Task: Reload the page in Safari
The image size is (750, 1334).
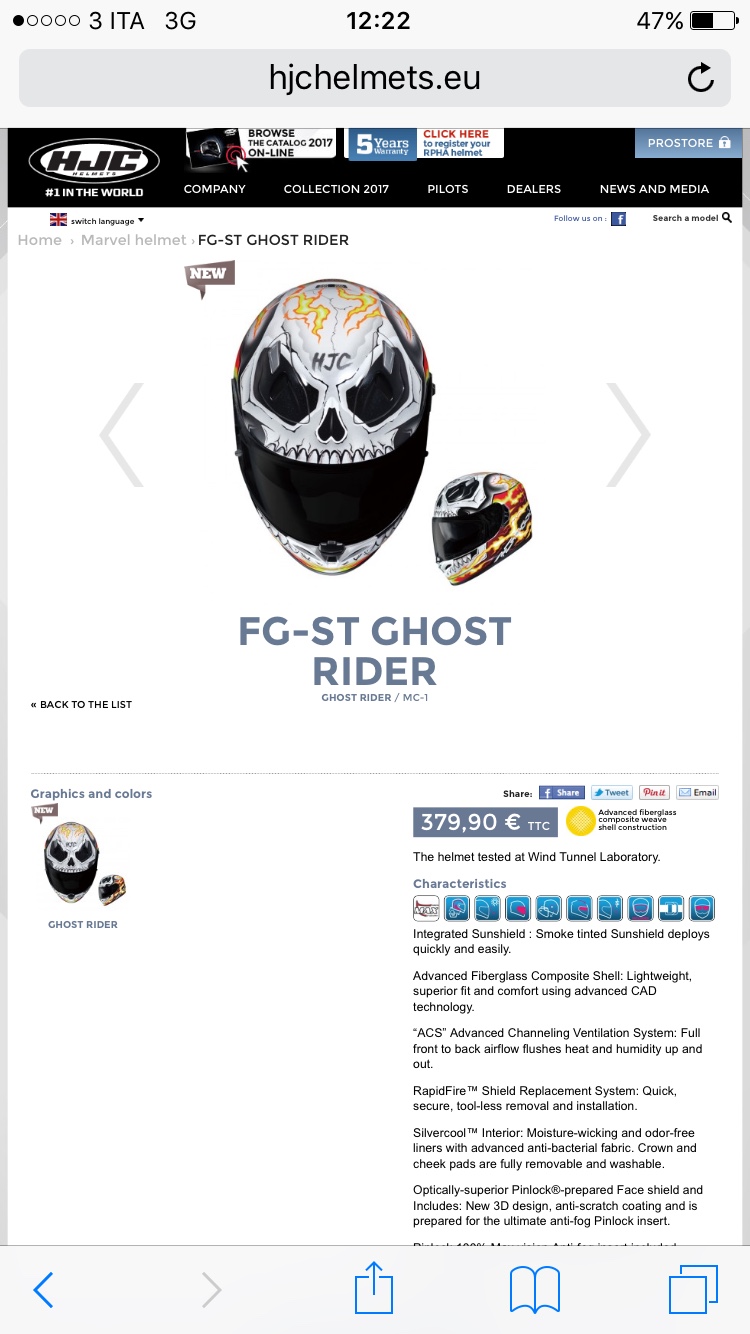Action: click(x=701, y=78)
